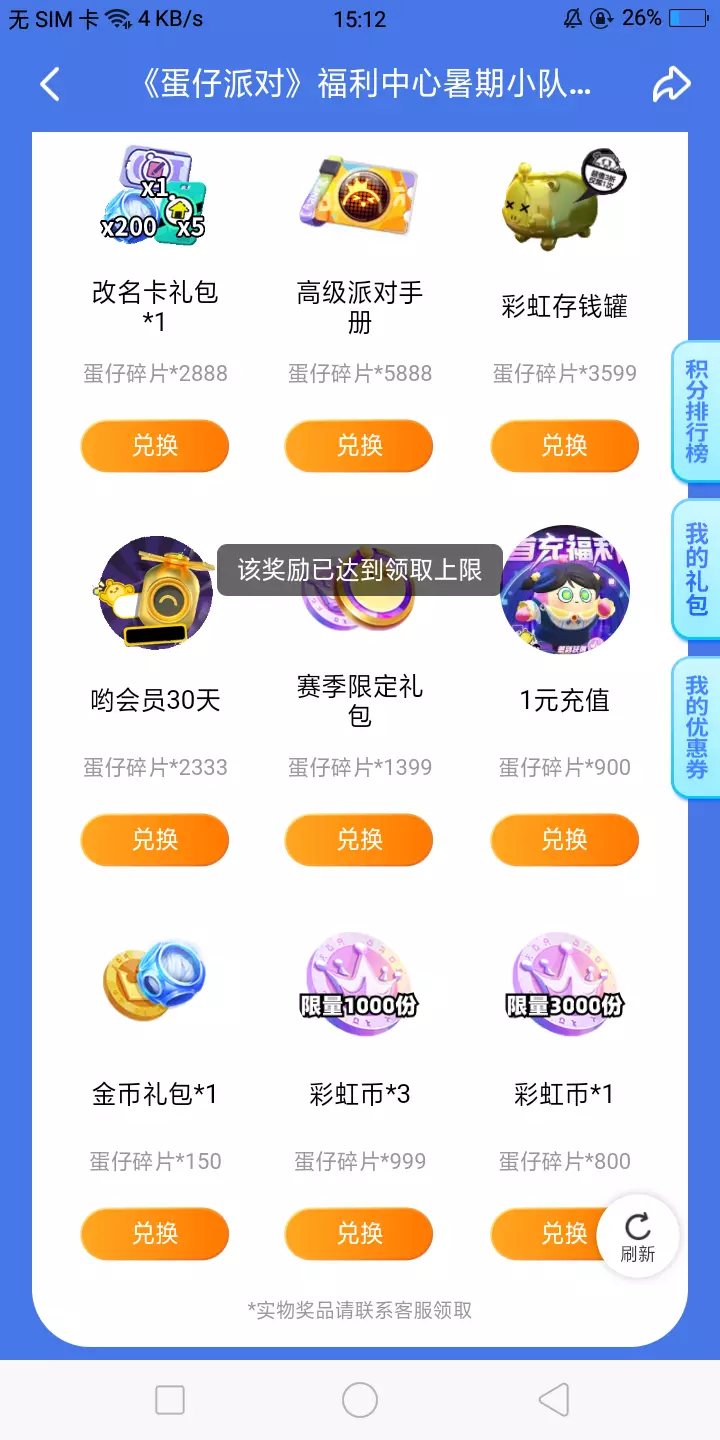Redeem the 1元充值 reward
The width and height of the screenshot is (720, 1440).
tap(564, 839)
